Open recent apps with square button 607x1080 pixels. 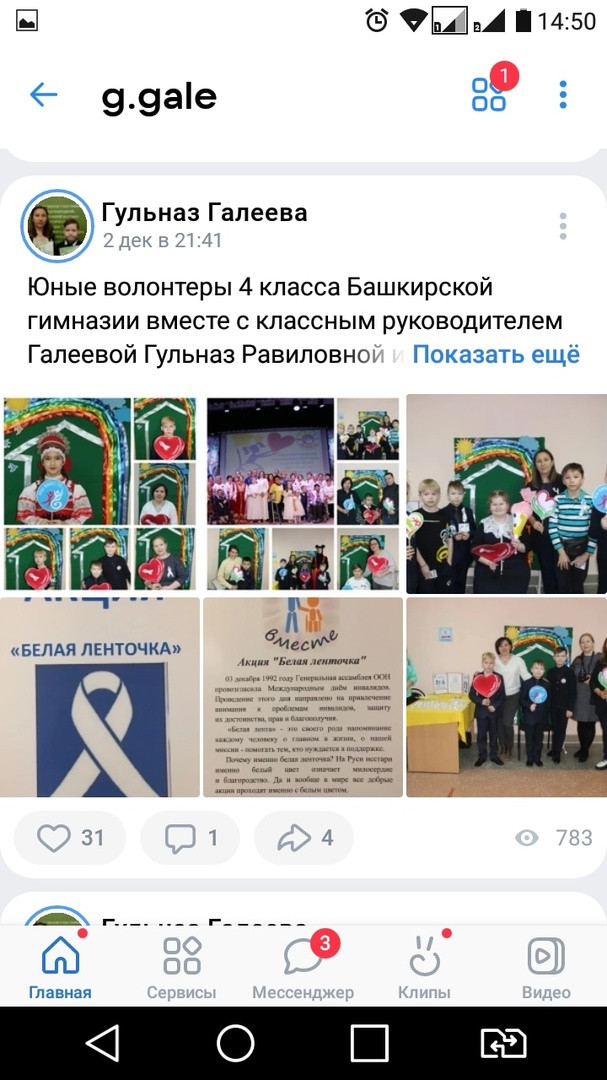[370, 1043]
